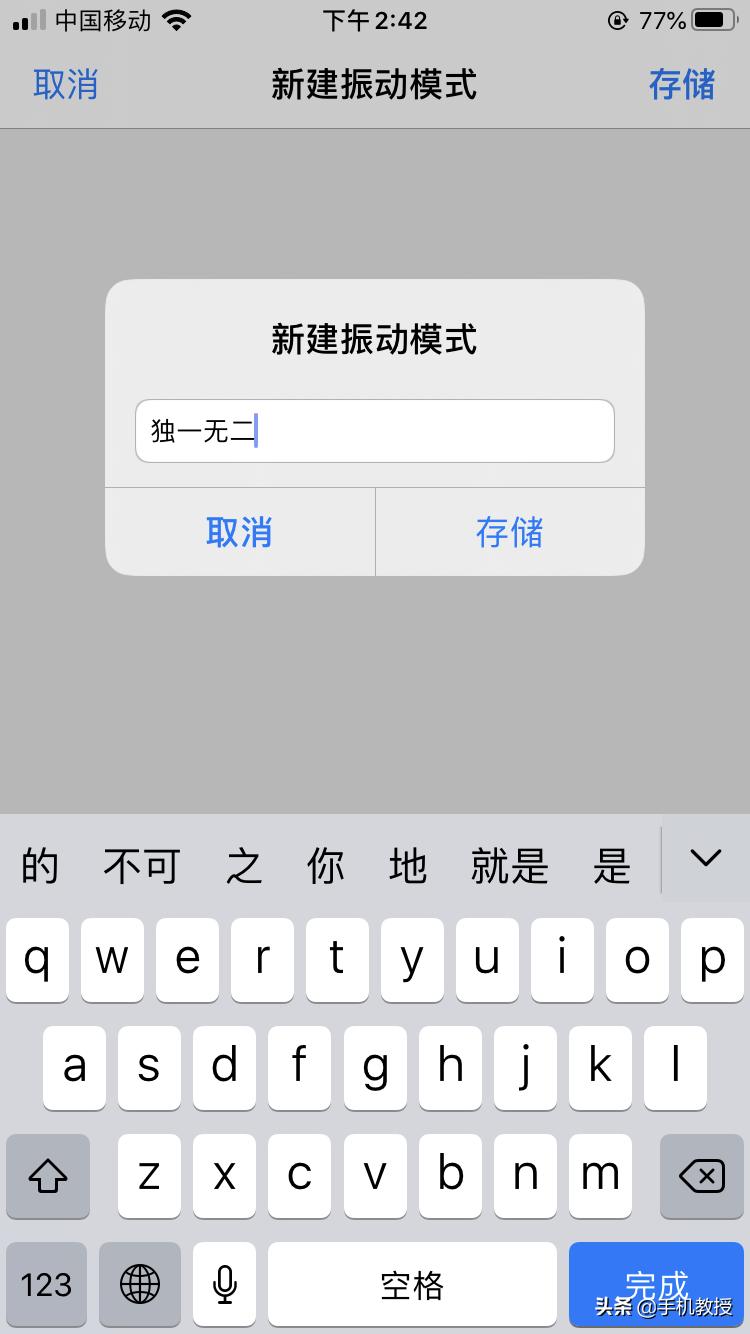Screen dimensions: 750x1334
Task: Tap 取消 in the top navigation bar
Action: point(66,84)
